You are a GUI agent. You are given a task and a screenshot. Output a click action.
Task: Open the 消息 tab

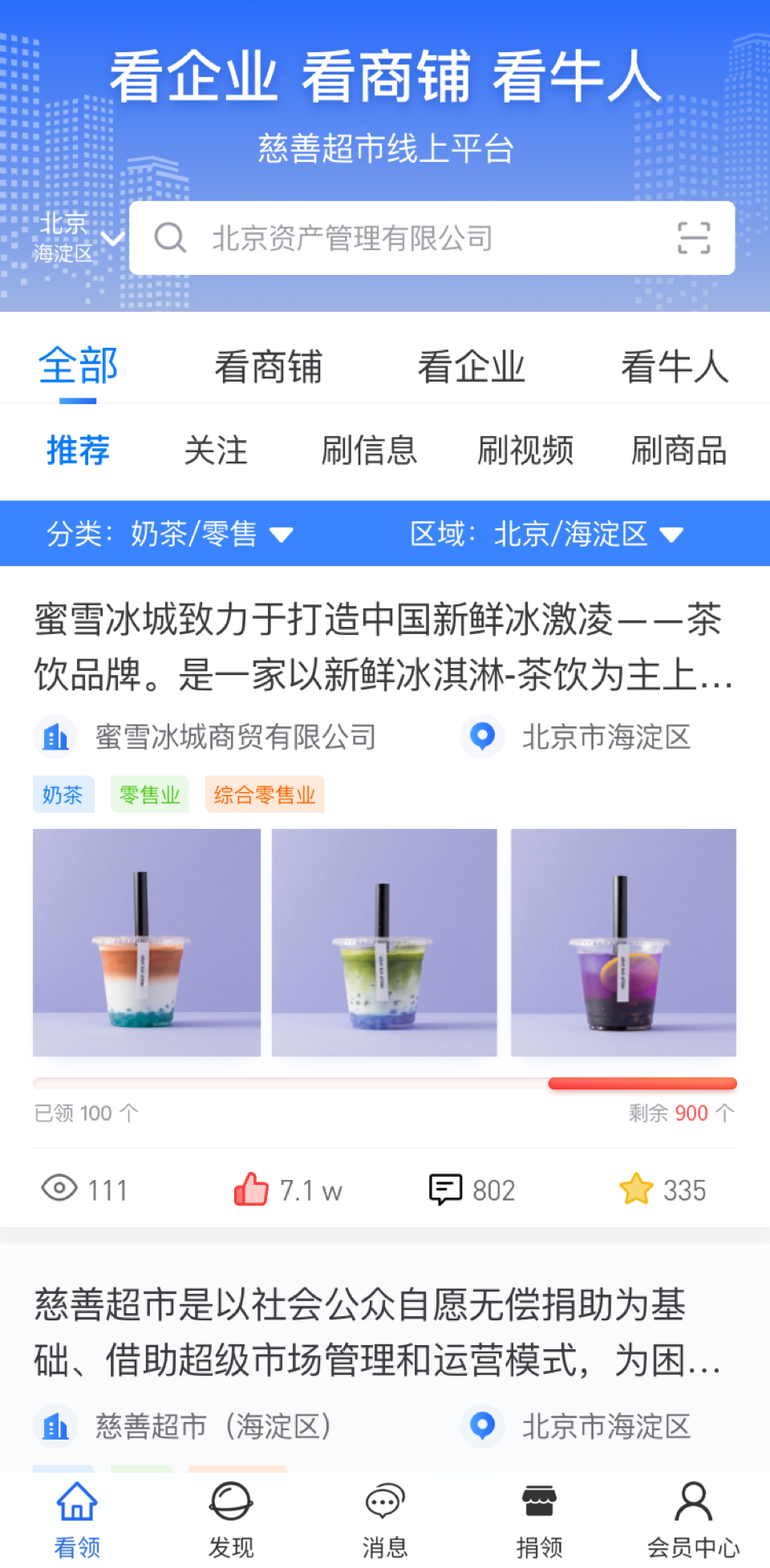coord(385,1518)
